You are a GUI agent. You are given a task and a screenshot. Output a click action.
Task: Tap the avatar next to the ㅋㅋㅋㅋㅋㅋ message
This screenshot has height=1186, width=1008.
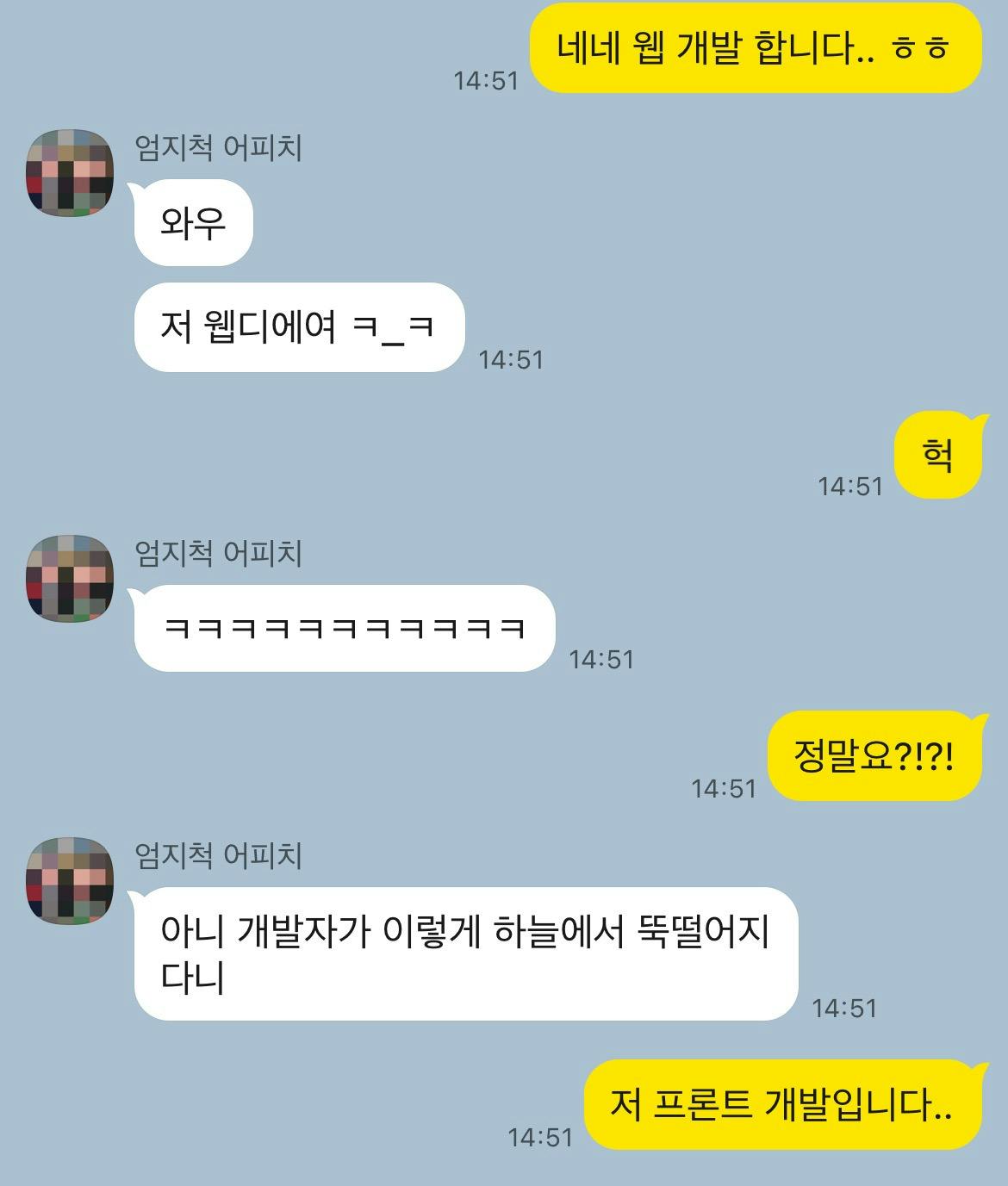click(x=70, y=579)
